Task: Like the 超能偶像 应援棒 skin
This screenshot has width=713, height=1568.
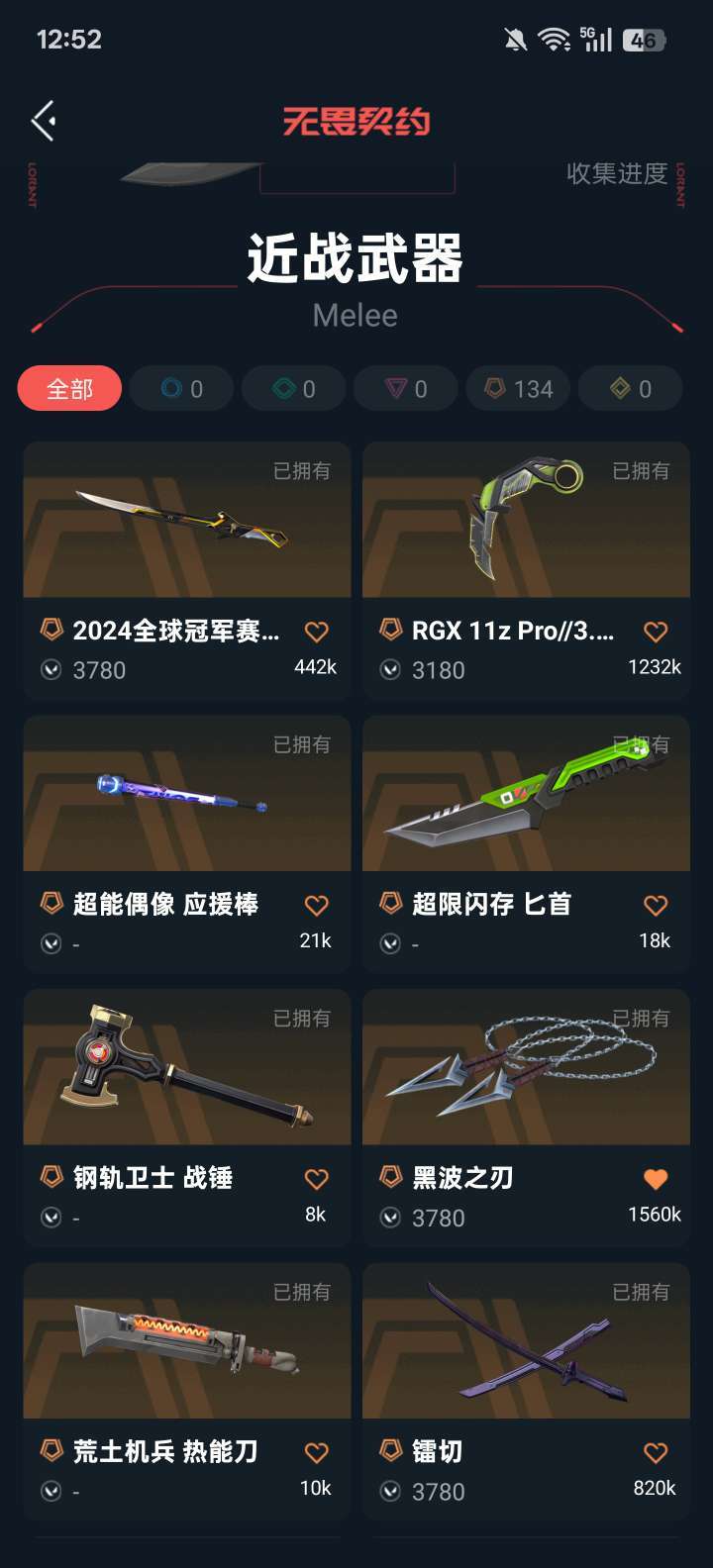Action: click(x=316, y=905)
